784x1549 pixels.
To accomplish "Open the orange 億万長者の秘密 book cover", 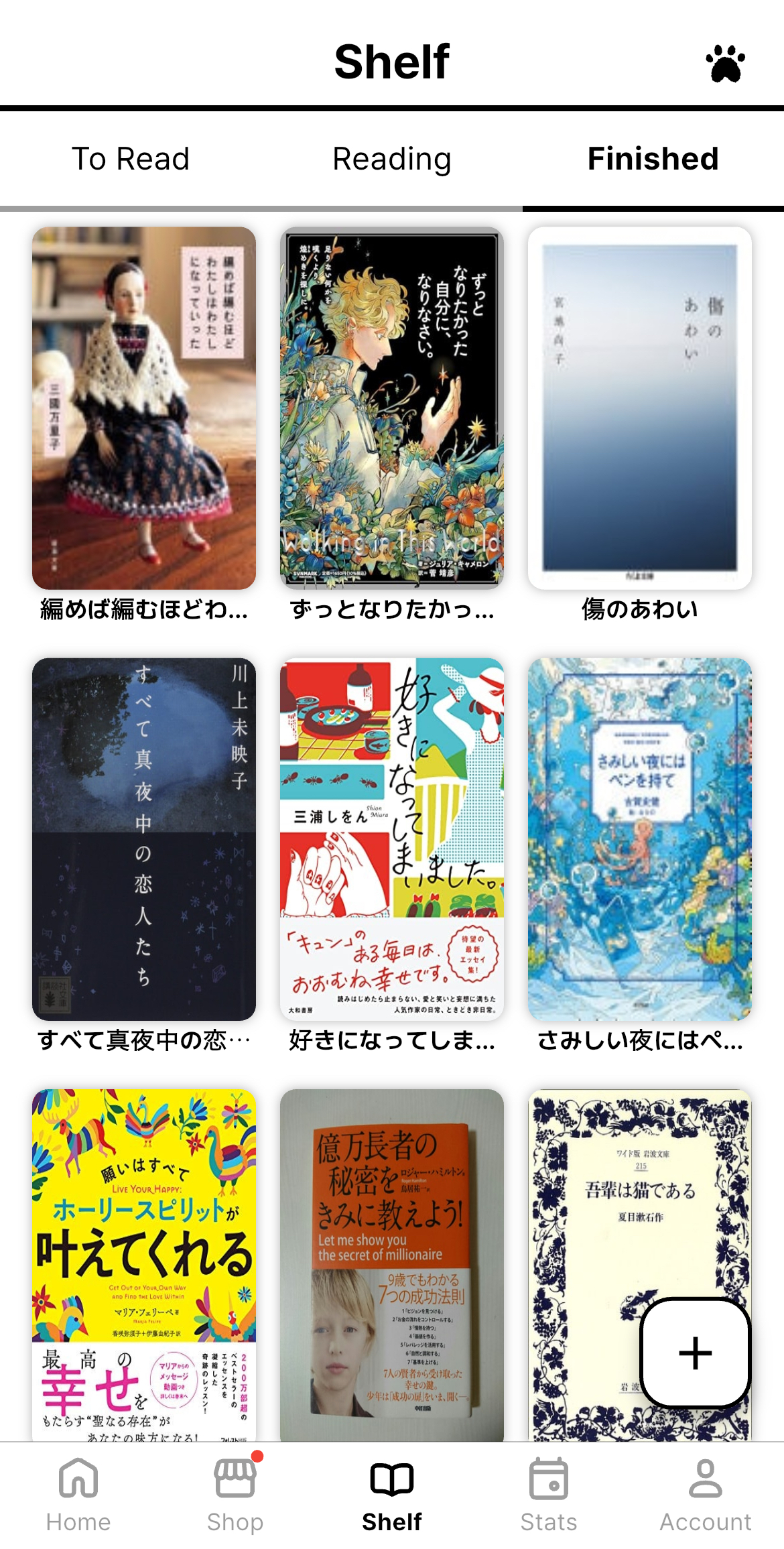I will tap(392, 1263).
